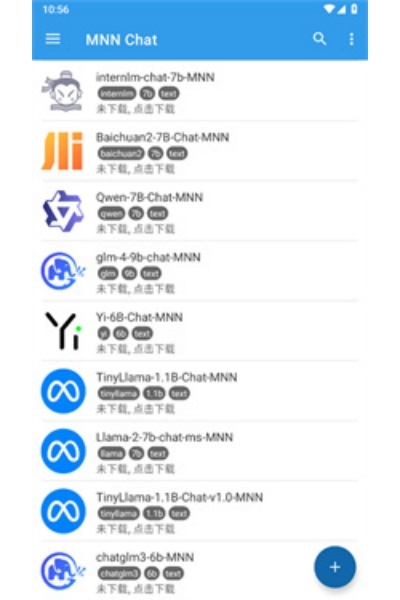Download TinyLlama-1.1B-Chat-MNN model

(200, 391)
